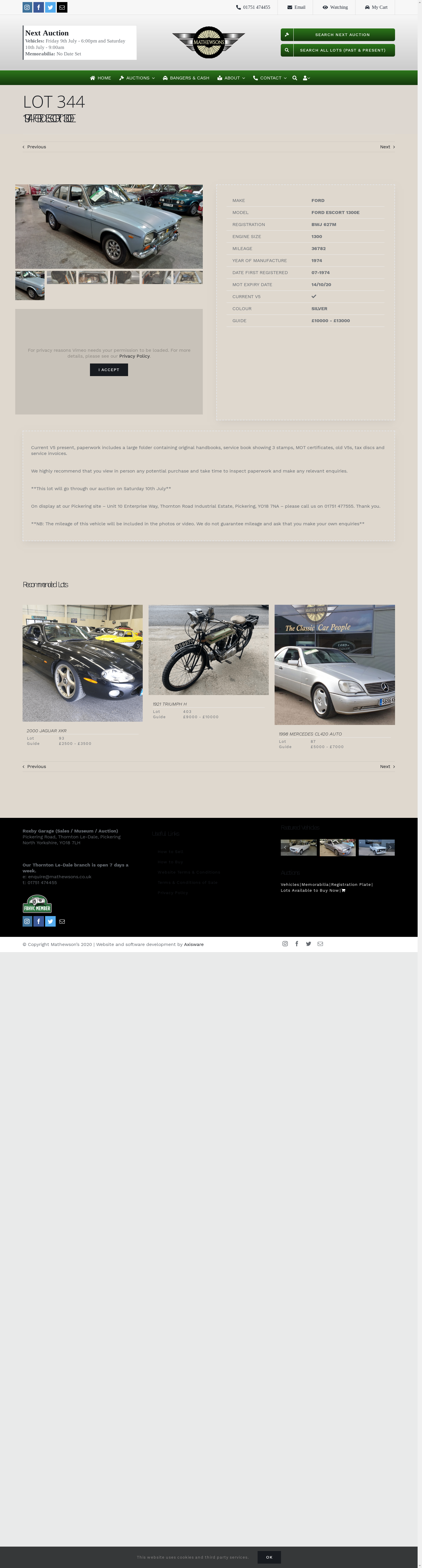Viewport: 422px width, 1568px height.
Task: Open My Cart
Action: pos(376,7)
